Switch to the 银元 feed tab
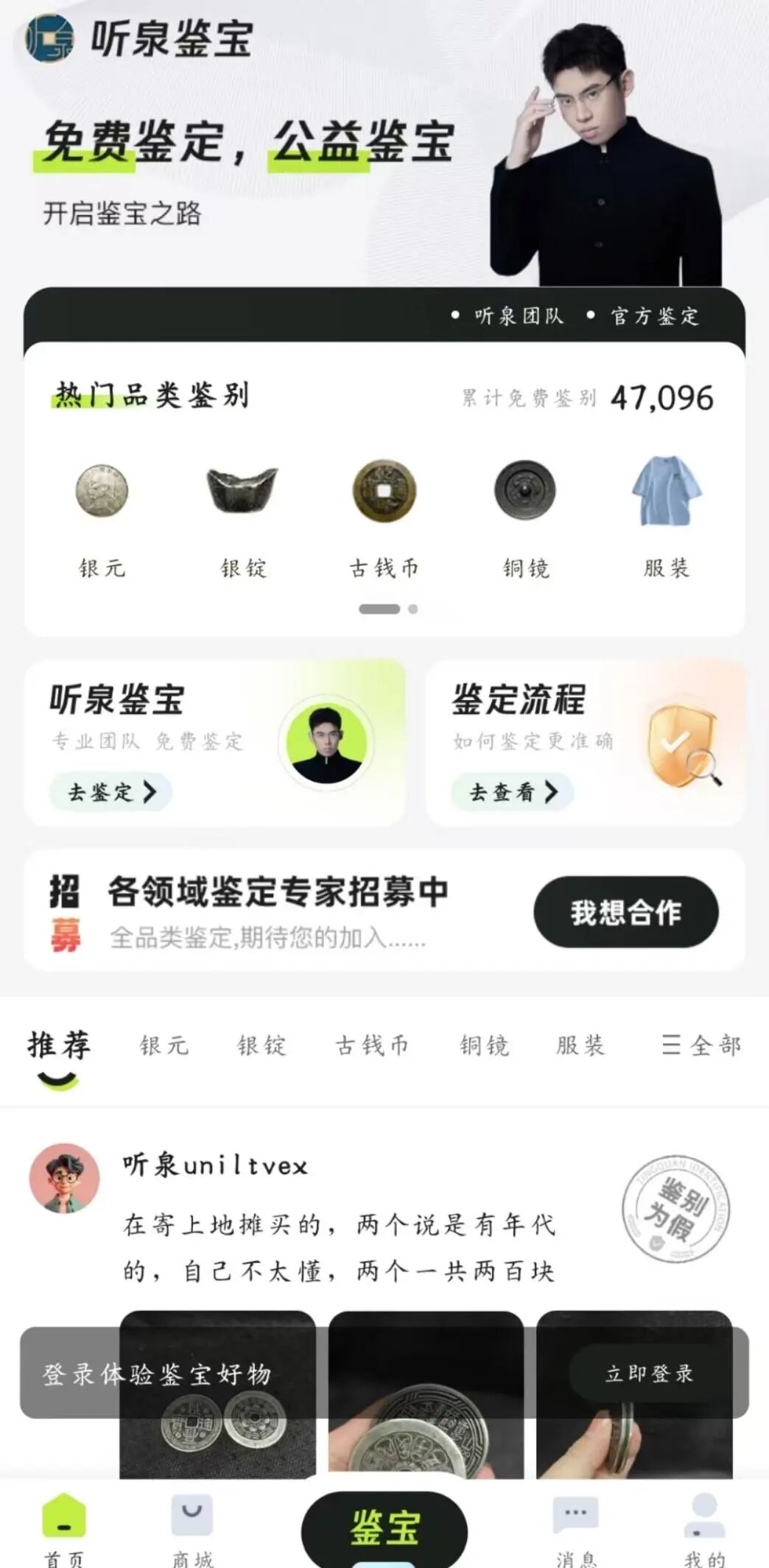The image size is (769, 1568). pos(164,1045)
